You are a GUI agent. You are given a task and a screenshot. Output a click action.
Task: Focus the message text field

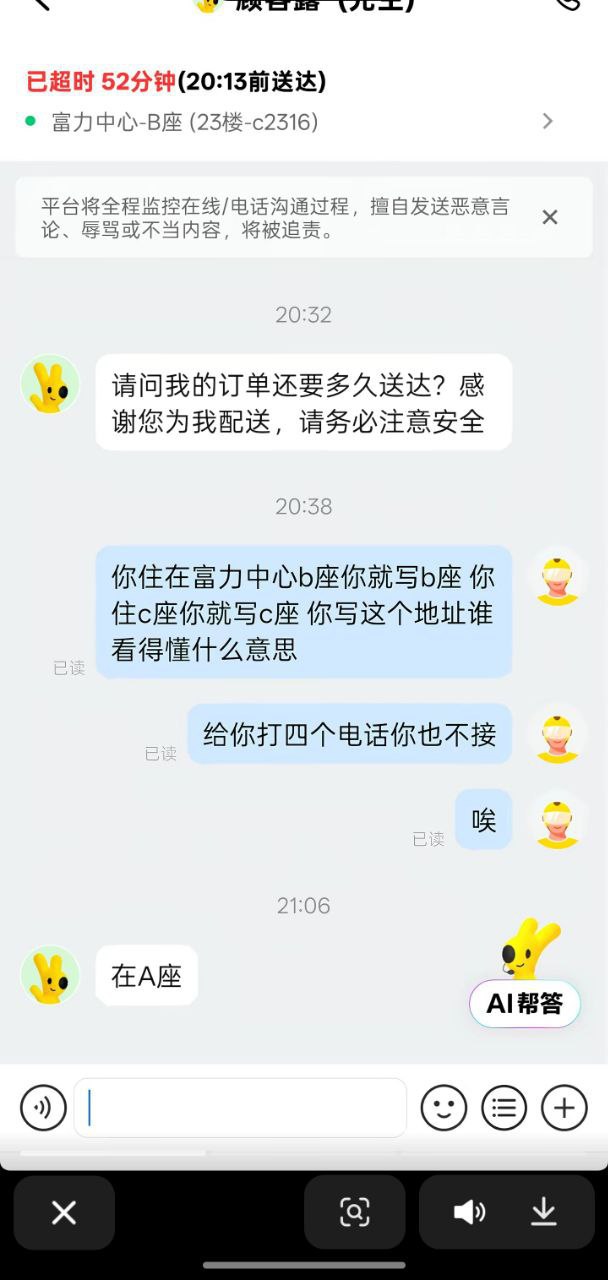pos(240,1108)
